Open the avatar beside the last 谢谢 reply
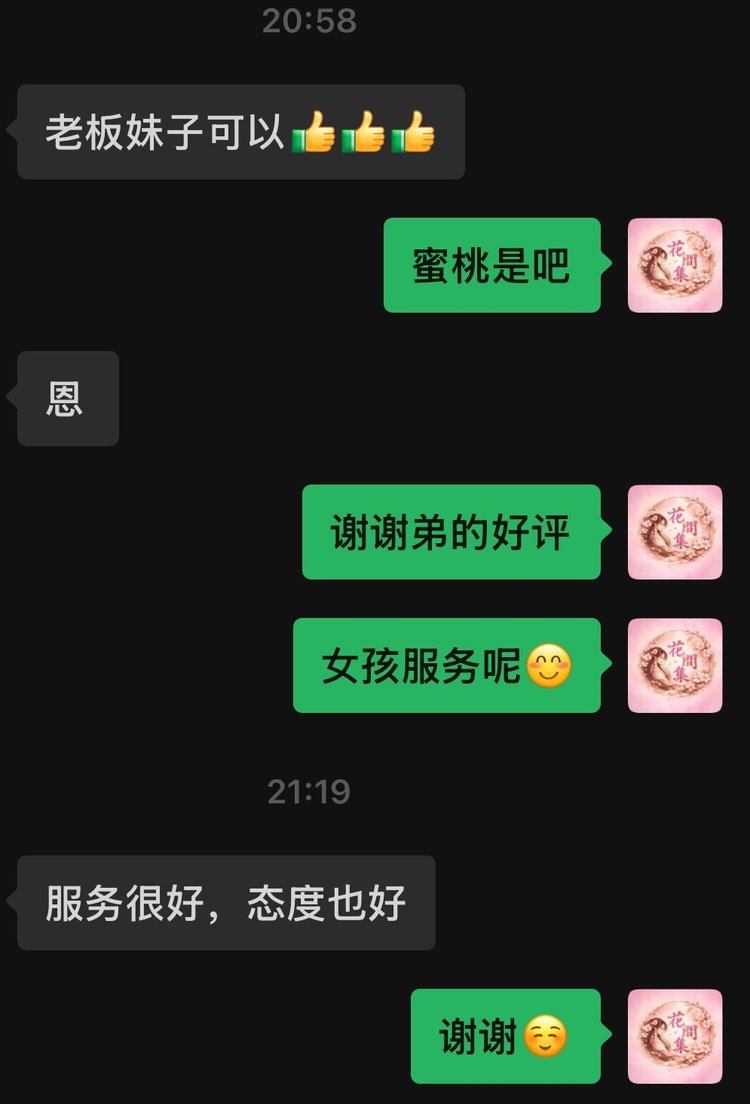This screenshot has height=1104, width=750. pos(675,1036)
